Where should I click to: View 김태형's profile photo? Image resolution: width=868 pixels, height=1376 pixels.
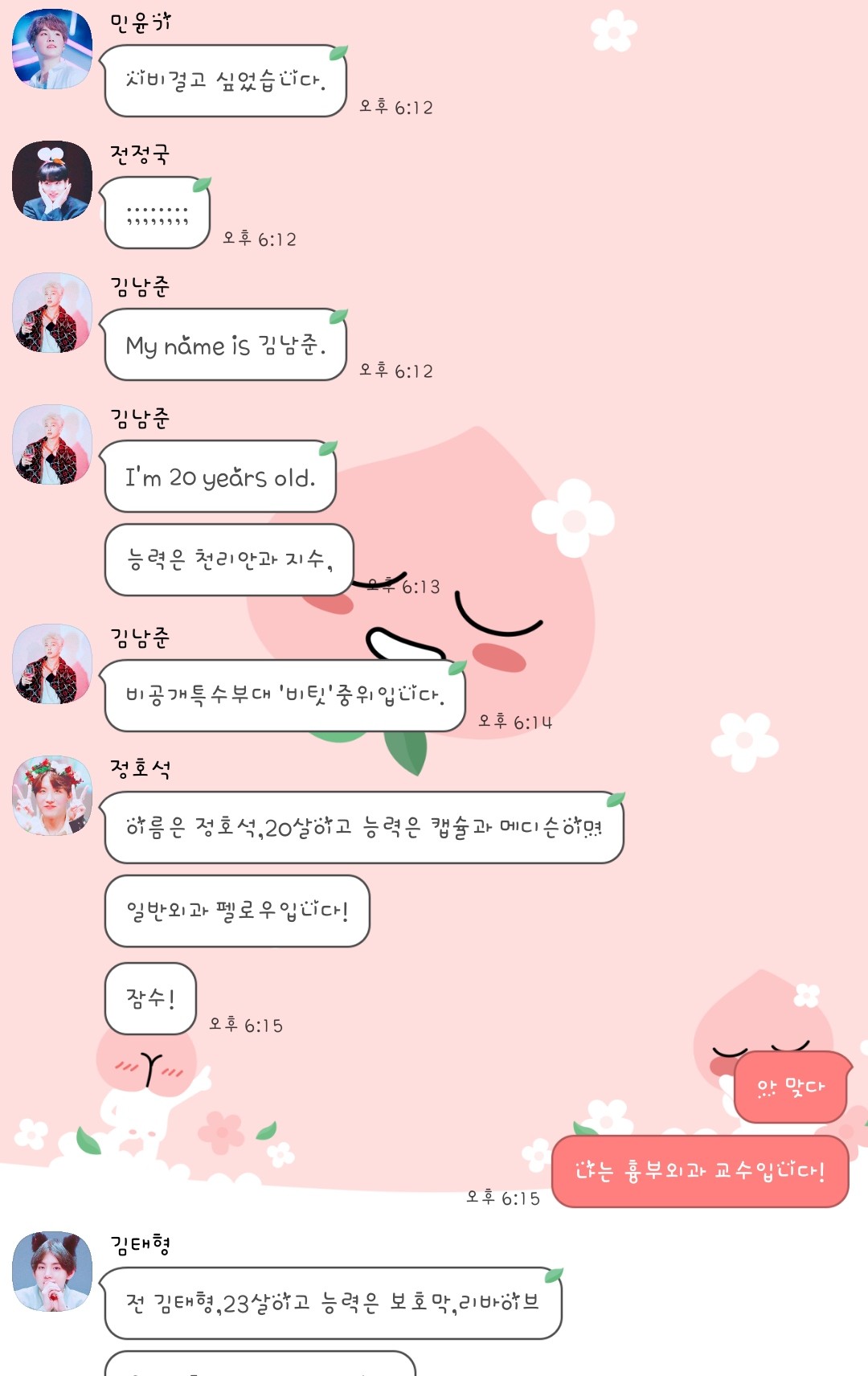[x=52, y=1272]
